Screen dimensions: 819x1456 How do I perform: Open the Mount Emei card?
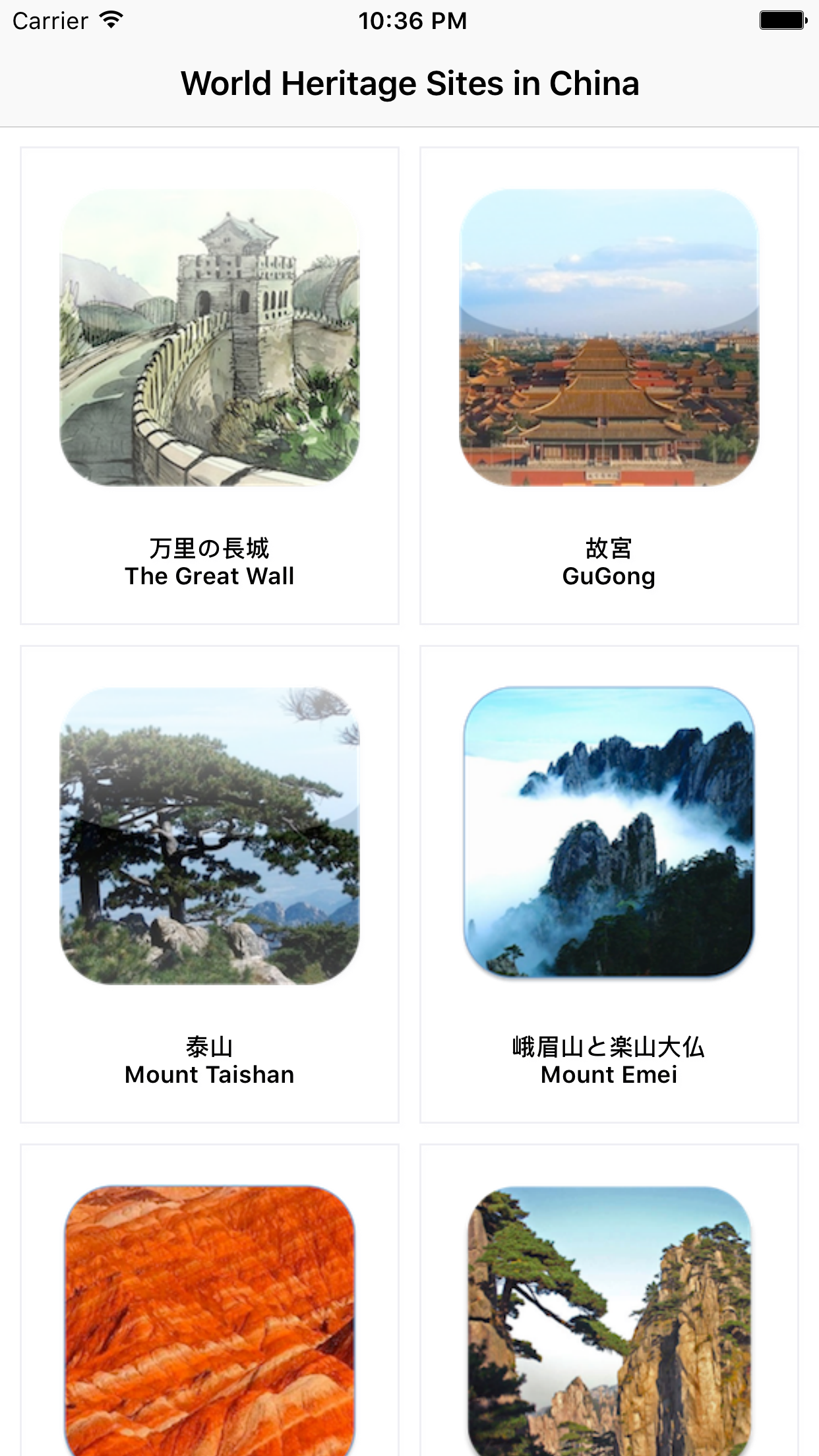609,884
